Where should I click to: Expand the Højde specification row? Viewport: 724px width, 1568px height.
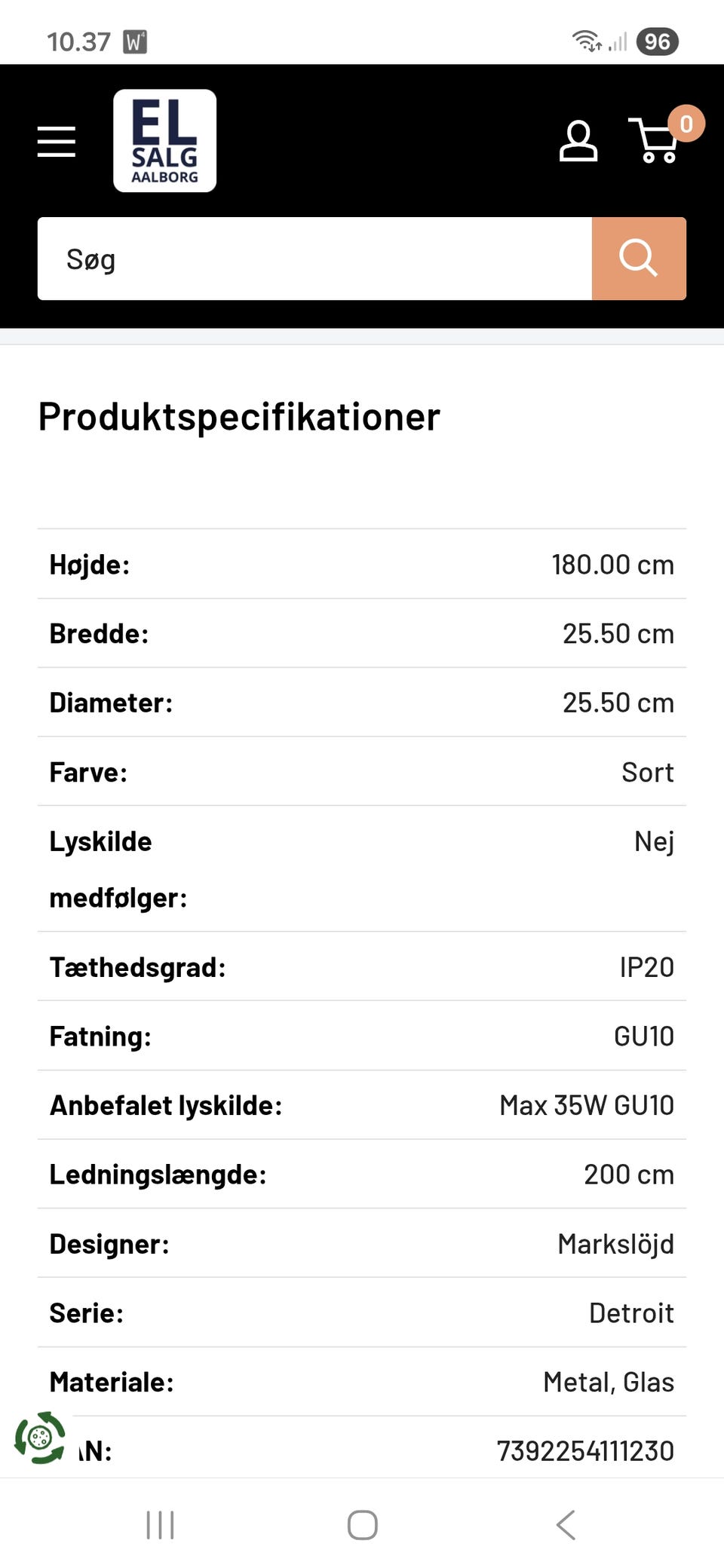[x=362, y=564]
